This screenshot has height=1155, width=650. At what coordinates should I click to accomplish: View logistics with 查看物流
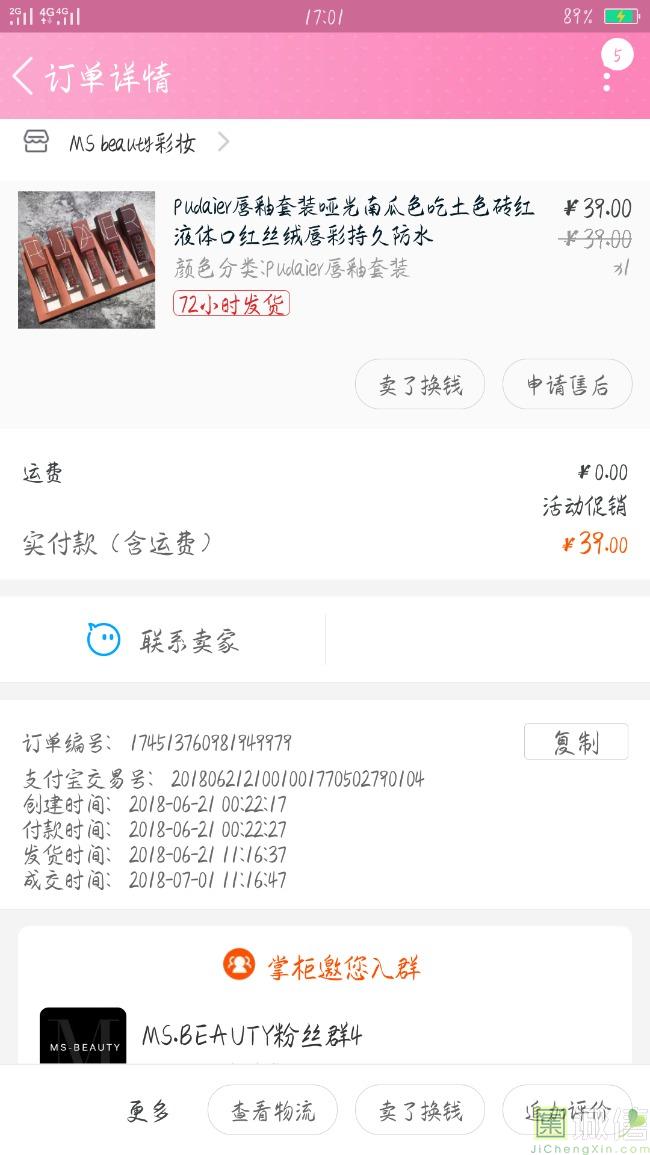point(273,1109)
